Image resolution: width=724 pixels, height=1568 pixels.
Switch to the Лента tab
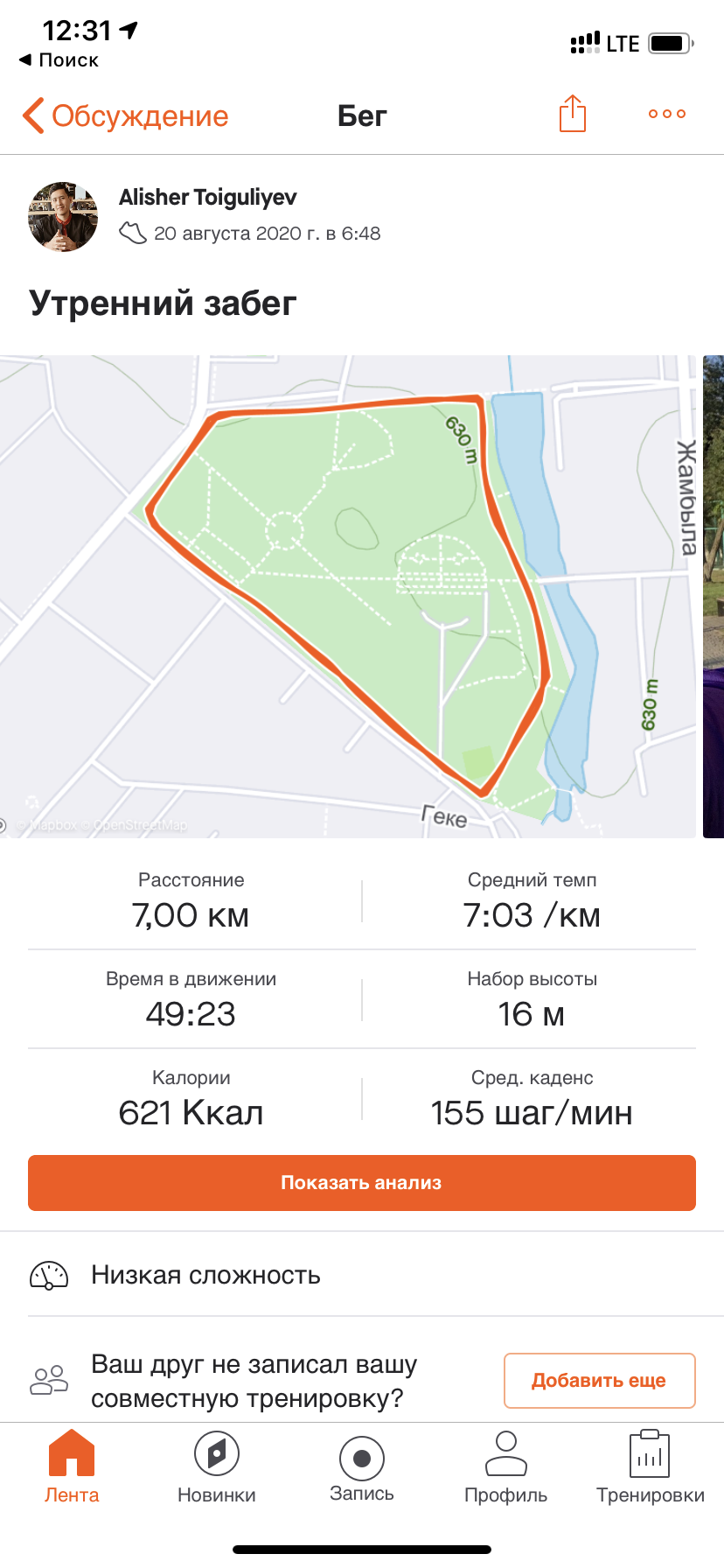(x=72, y=1466)
